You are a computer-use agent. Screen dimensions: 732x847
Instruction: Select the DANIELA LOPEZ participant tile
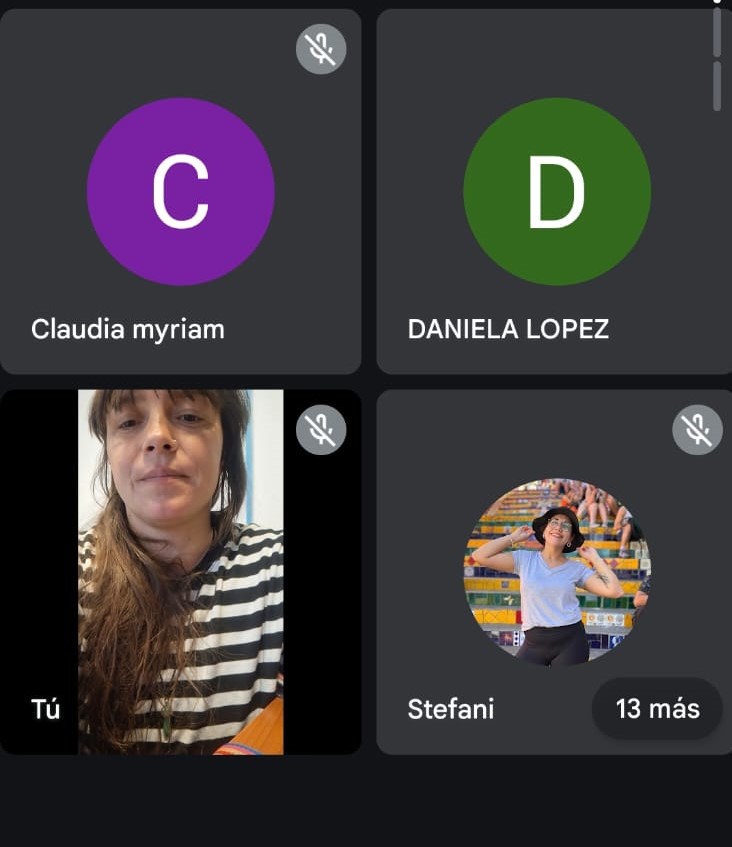pos(555,192)
